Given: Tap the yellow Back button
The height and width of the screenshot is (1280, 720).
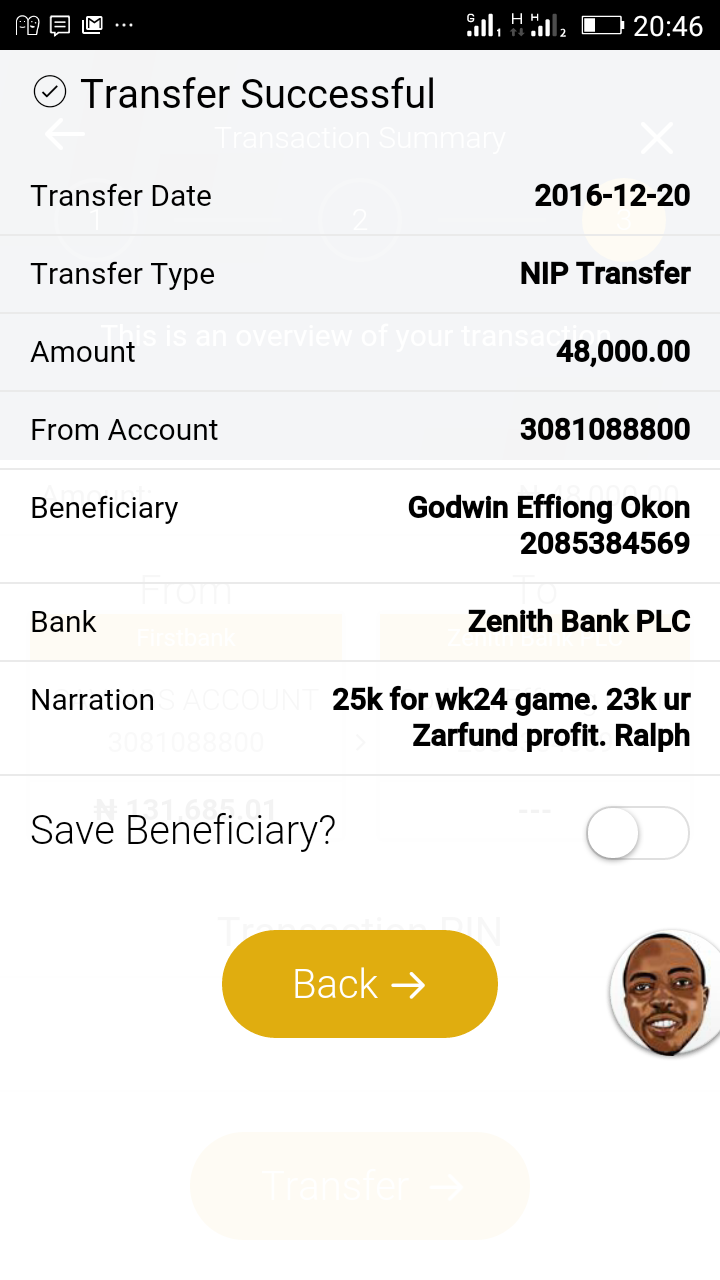Looking at the screenshot, I should click(x=360, y=984).
